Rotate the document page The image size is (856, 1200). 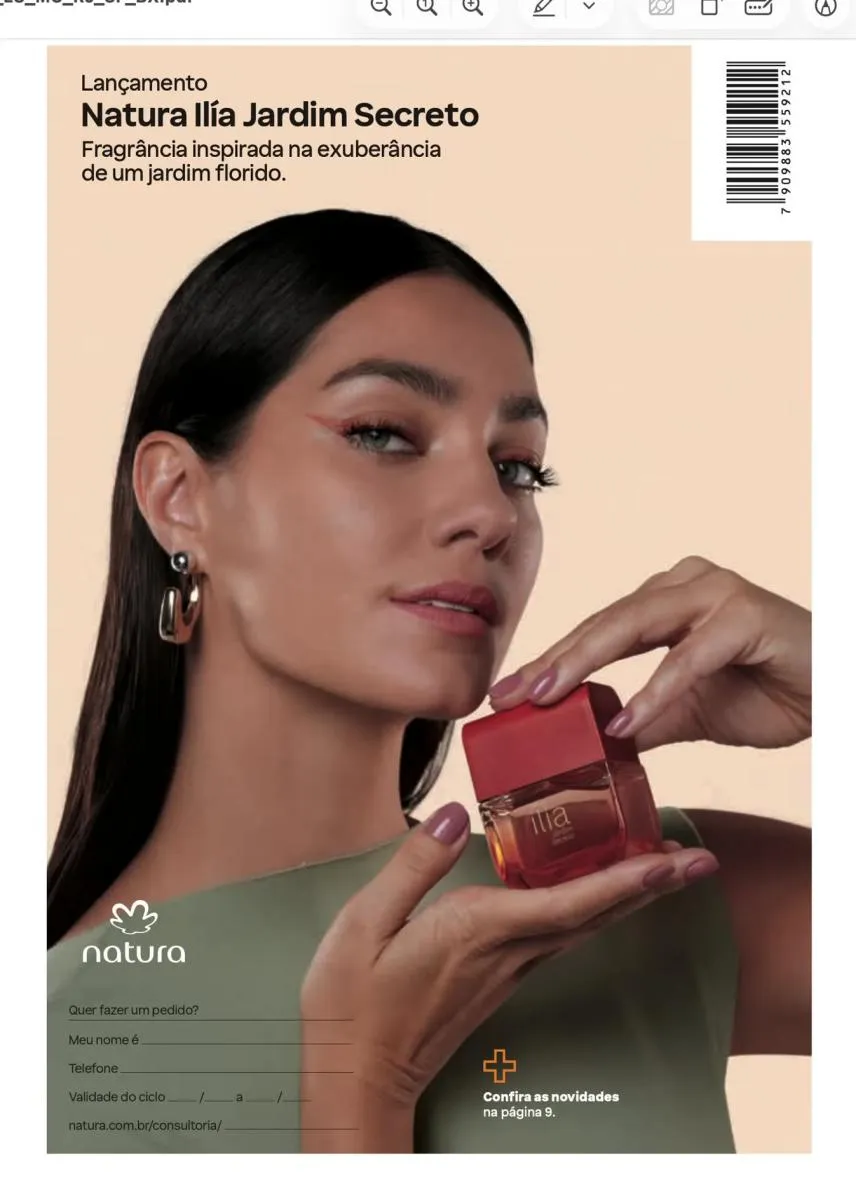(711, 6)
